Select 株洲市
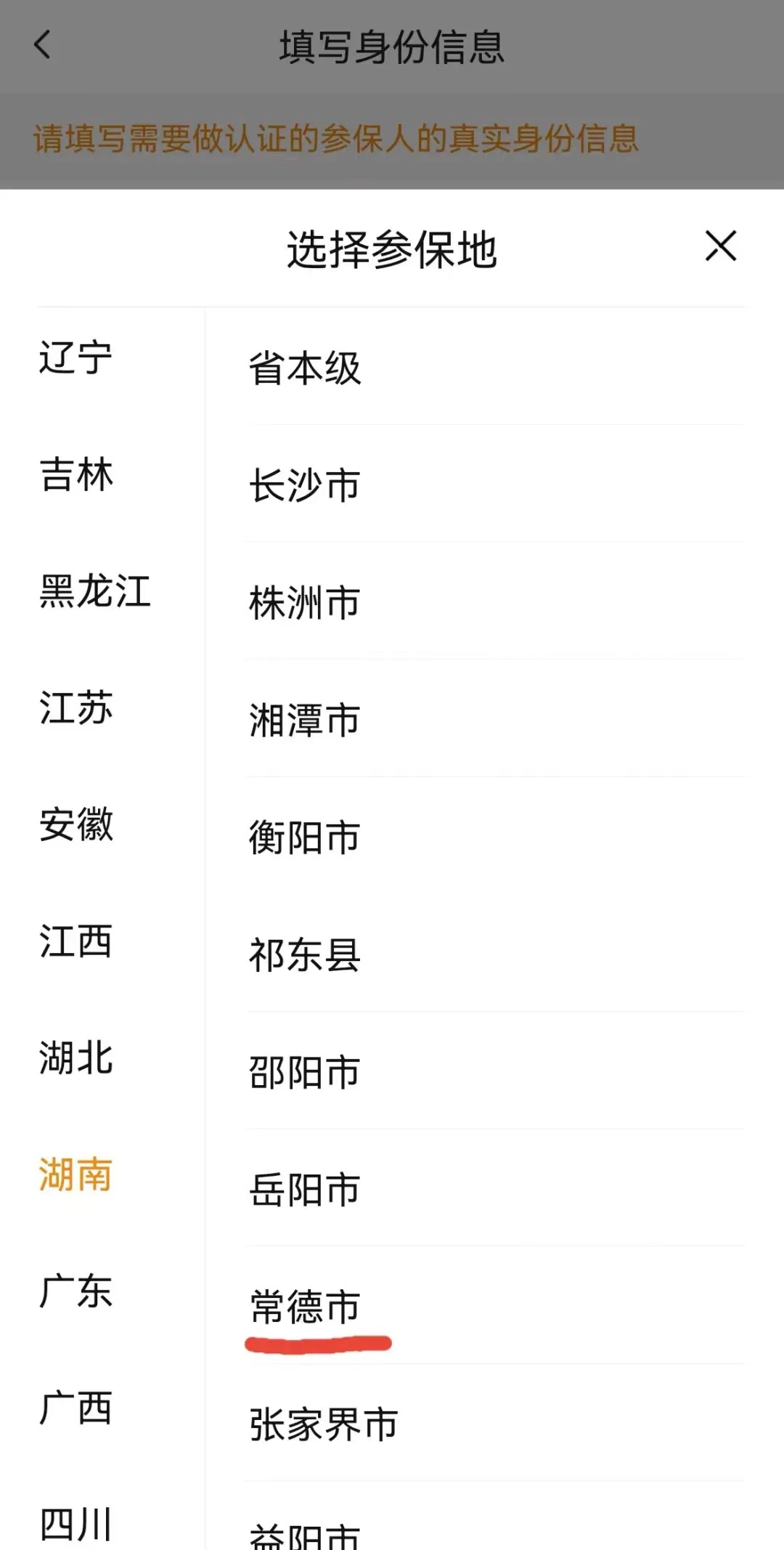 (x=305, y=603)
